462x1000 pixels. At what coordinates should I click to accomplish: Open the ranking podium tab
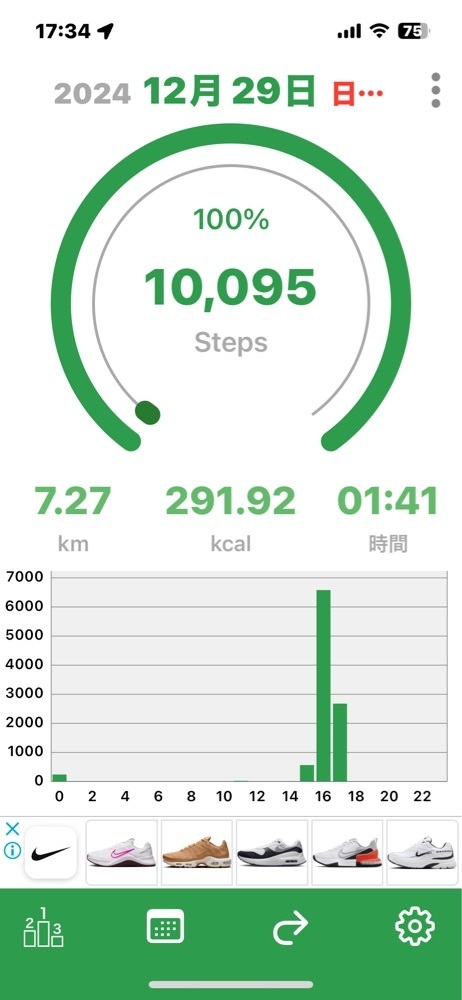click(x=43, y=927)
